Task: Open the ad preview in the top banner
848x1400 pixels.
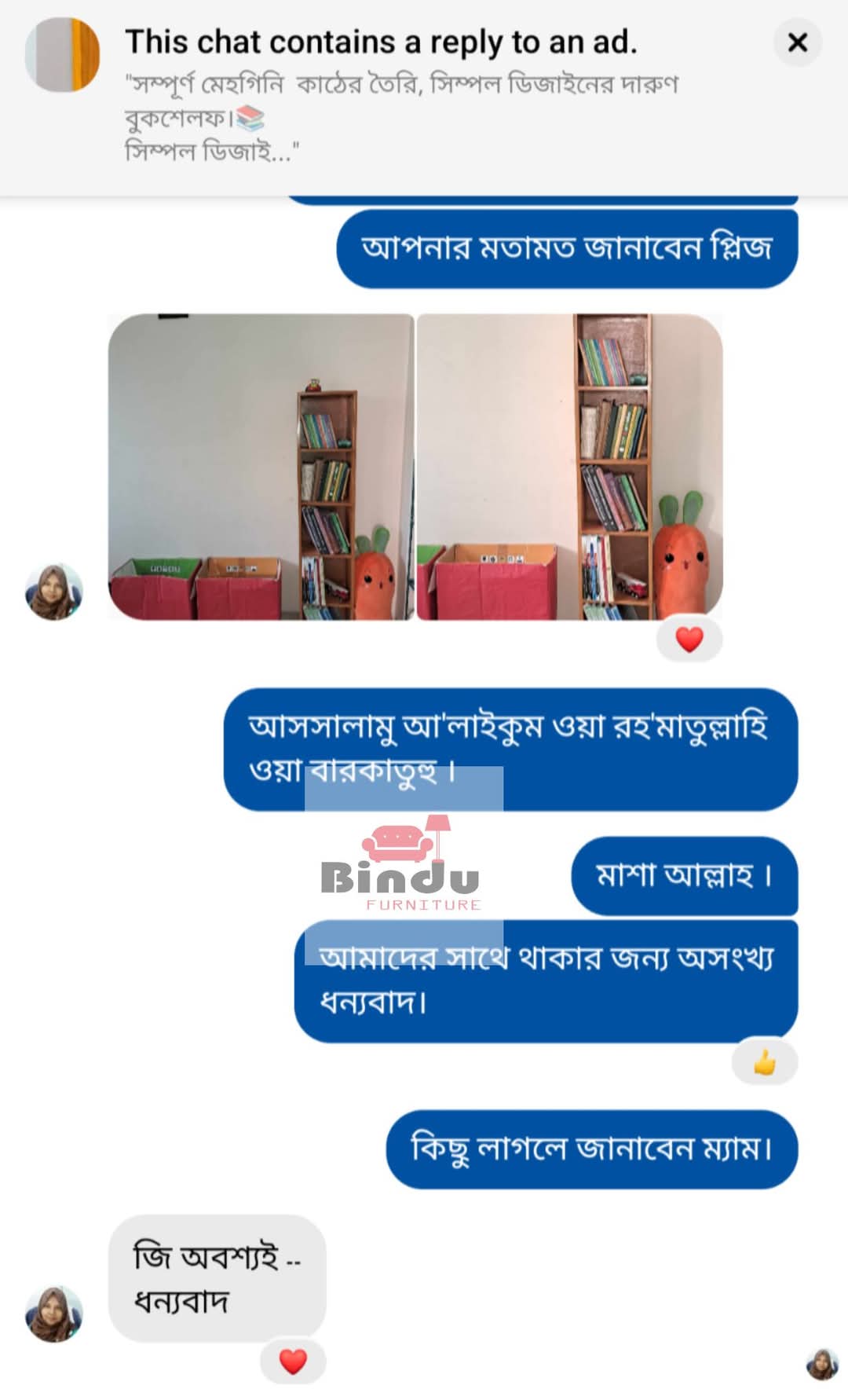Action: [x=63, y=55]
